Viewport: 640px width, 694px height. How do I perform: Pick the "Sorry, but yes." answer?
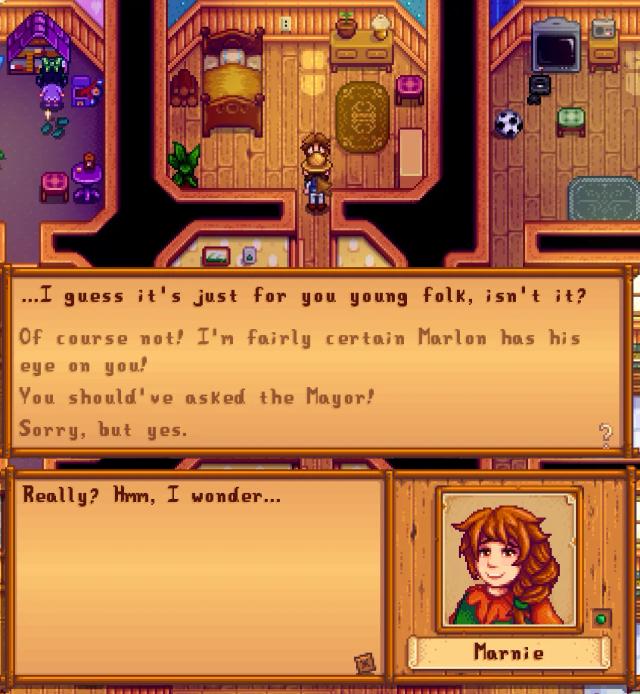103,429
